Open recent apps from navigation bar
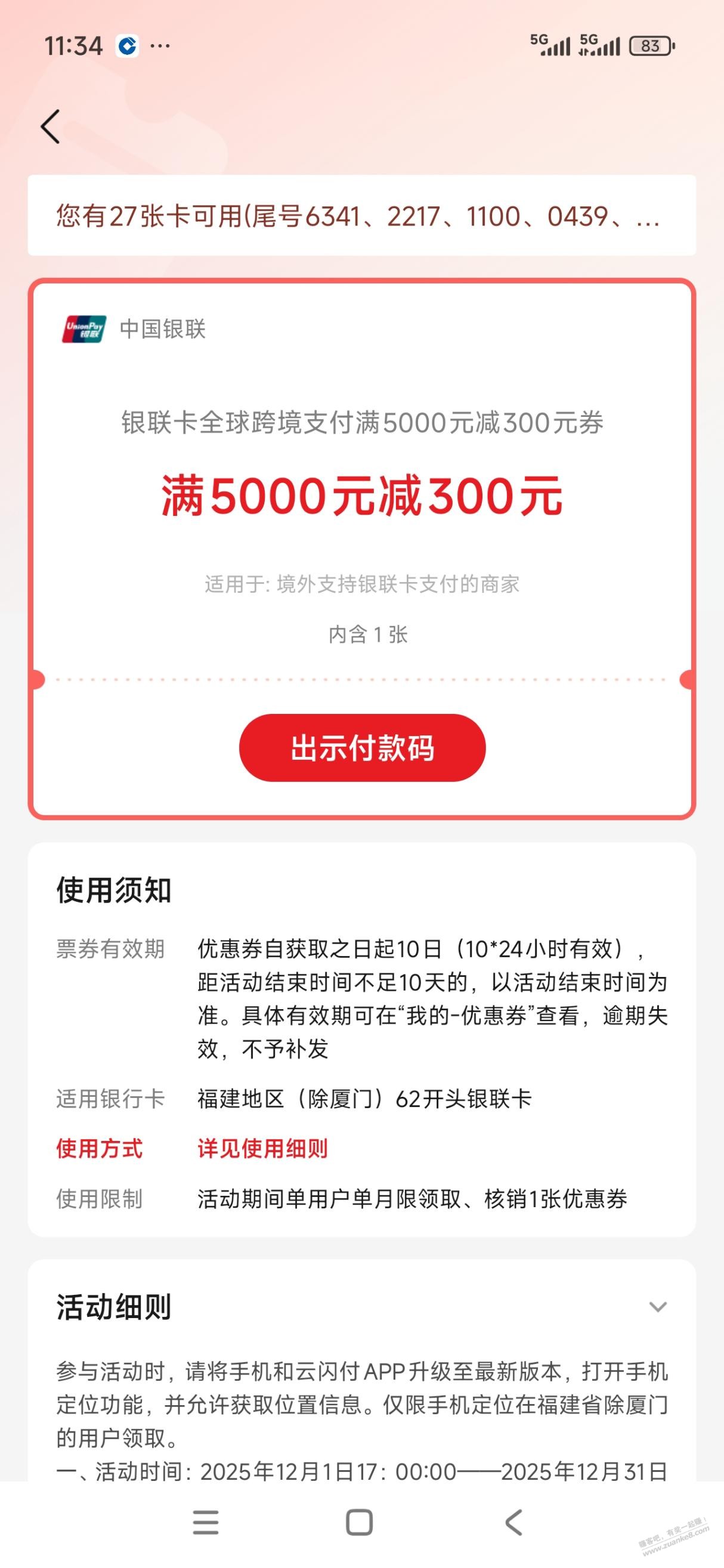The height and width of the screenshot is (1568, 724). 206,1522
